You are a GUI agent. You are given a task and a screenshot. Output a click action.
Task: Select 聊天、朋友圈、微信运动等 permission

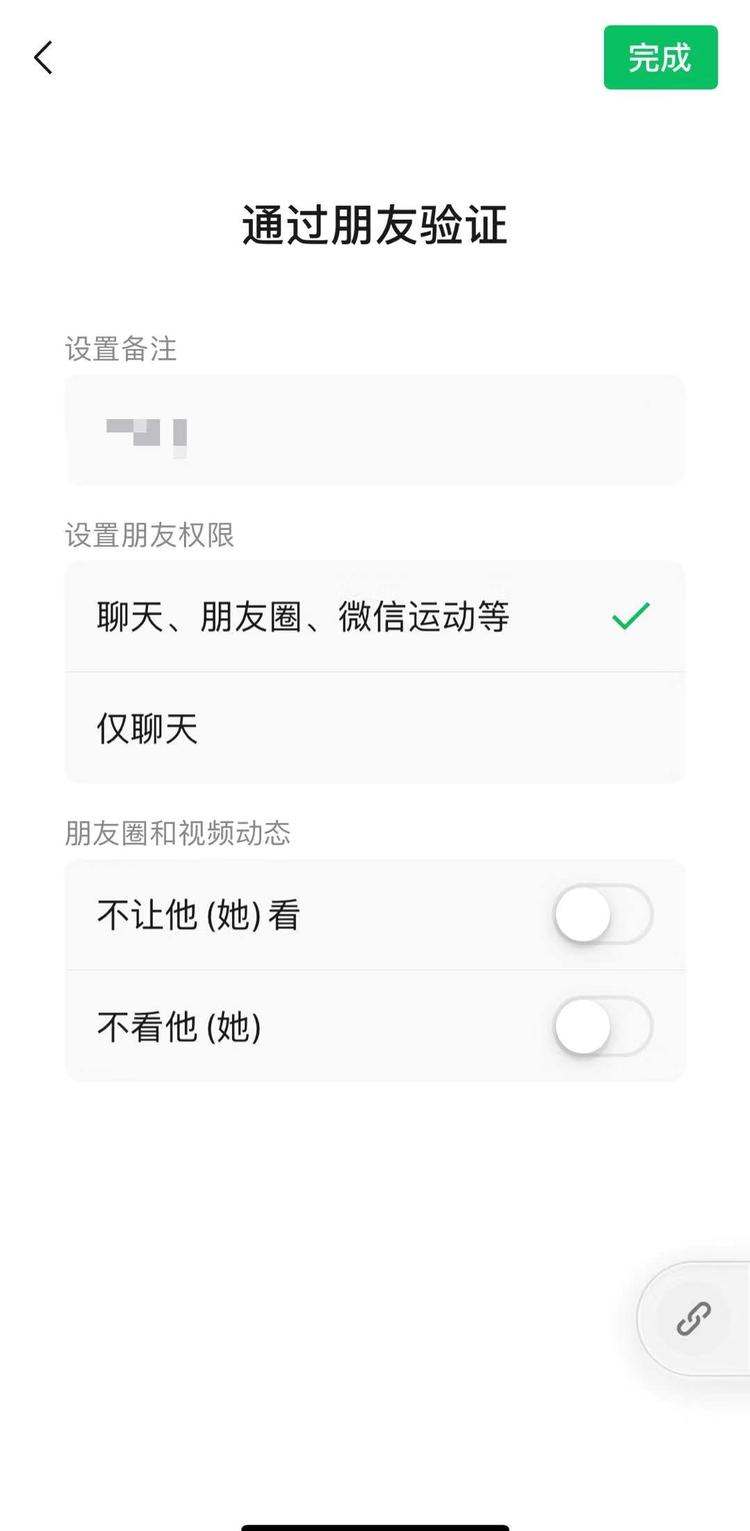(x=375, y=616)
